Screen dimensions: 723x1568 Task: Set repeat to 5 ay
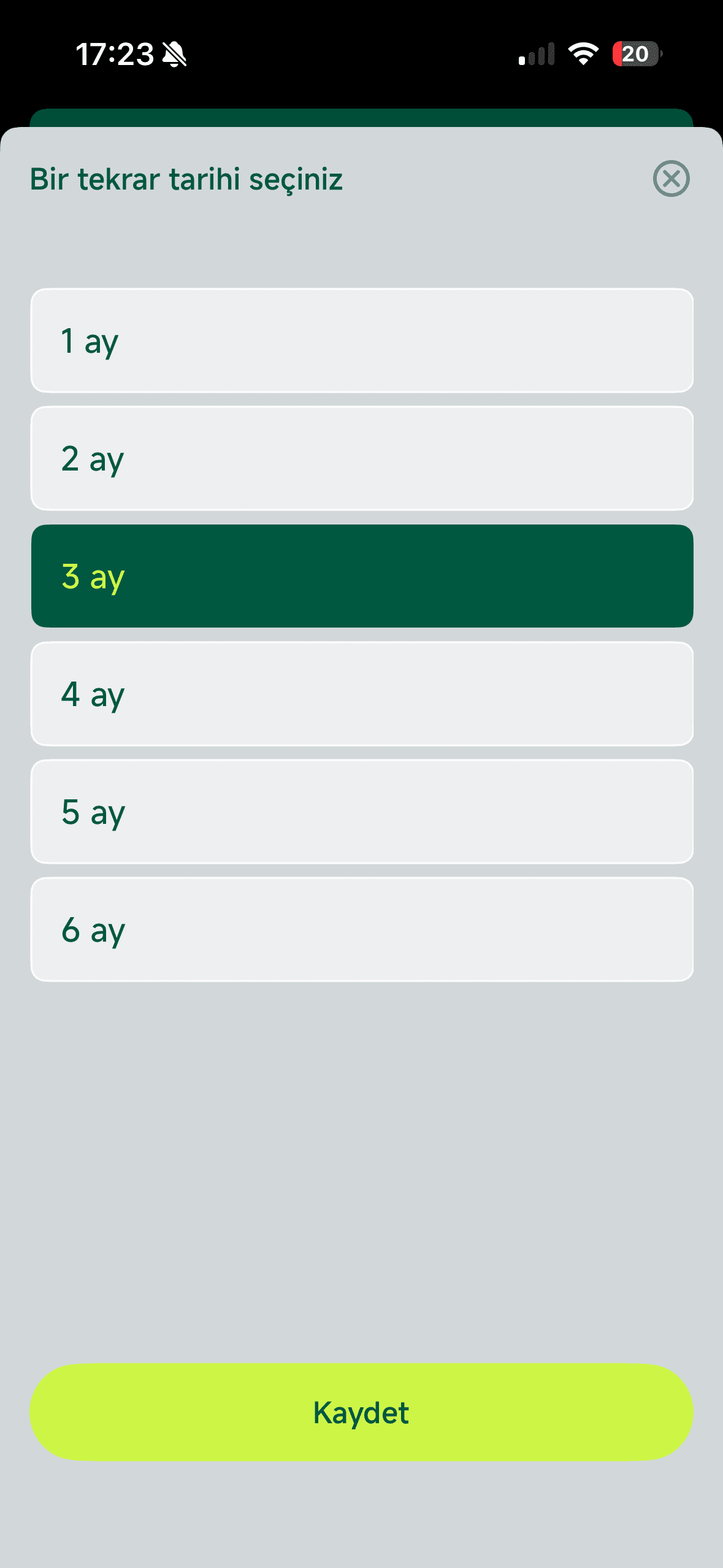362,812
